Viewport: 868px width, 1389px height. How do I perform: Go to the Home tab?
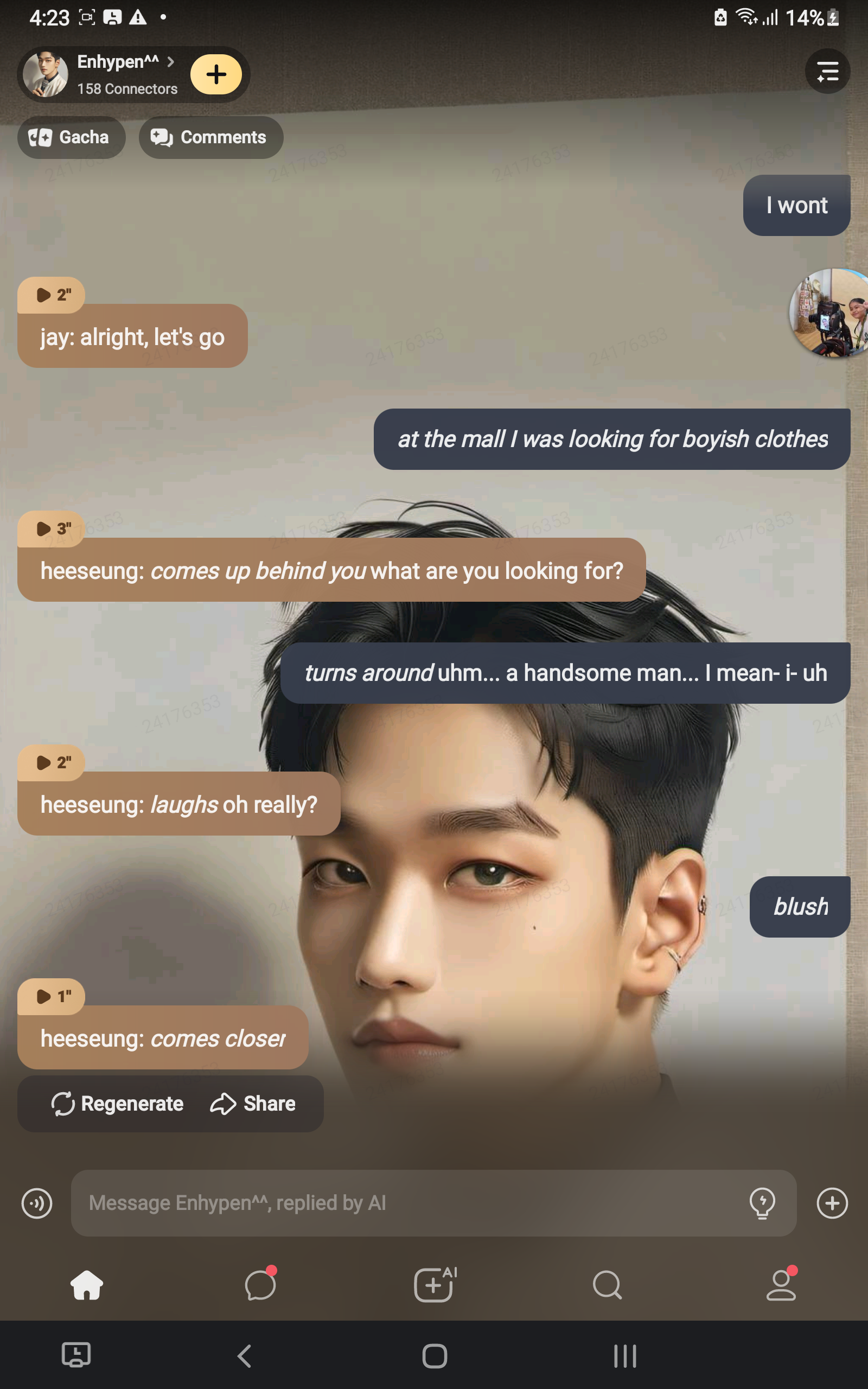click(x=87, y=1284)
